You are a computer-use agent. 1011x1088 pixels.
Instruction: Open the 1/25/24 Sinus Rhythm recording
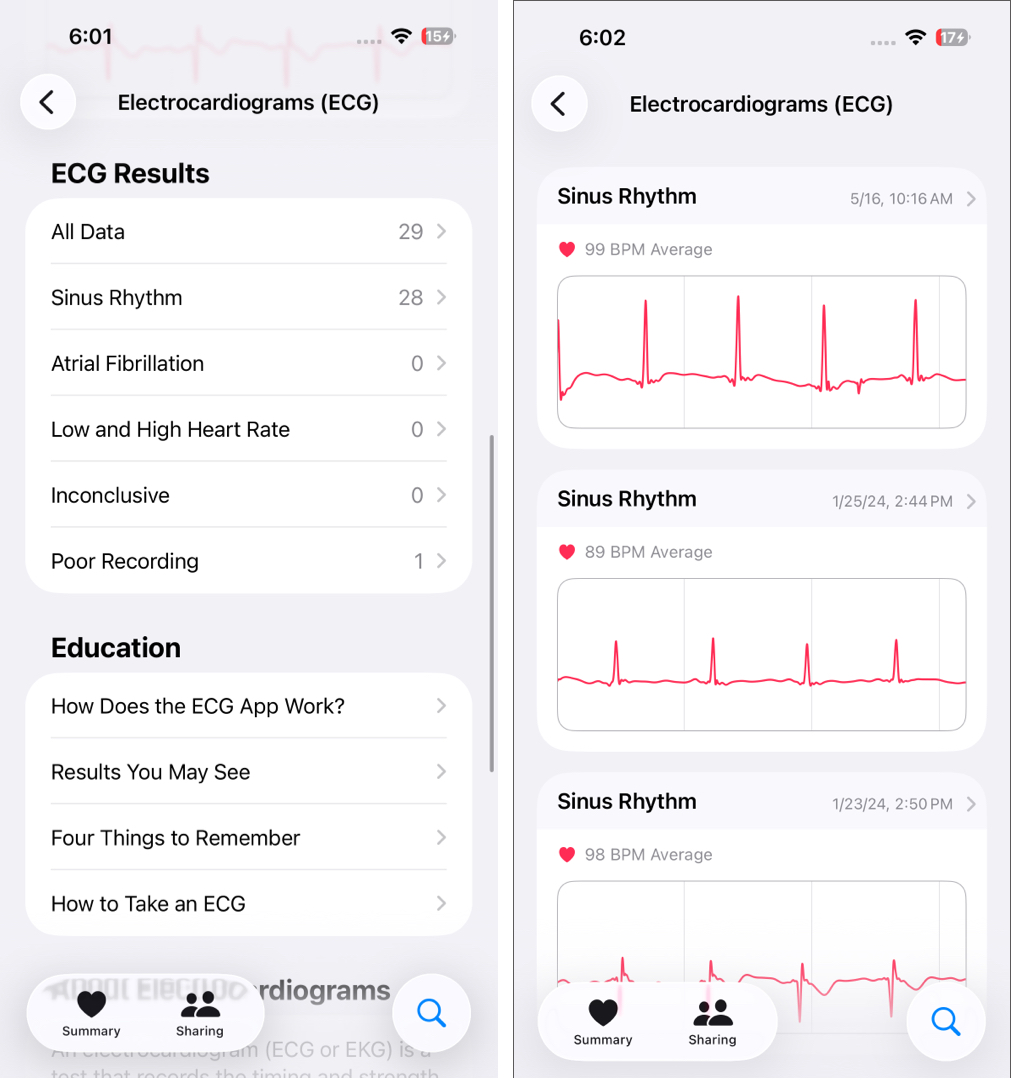[761, 499]
